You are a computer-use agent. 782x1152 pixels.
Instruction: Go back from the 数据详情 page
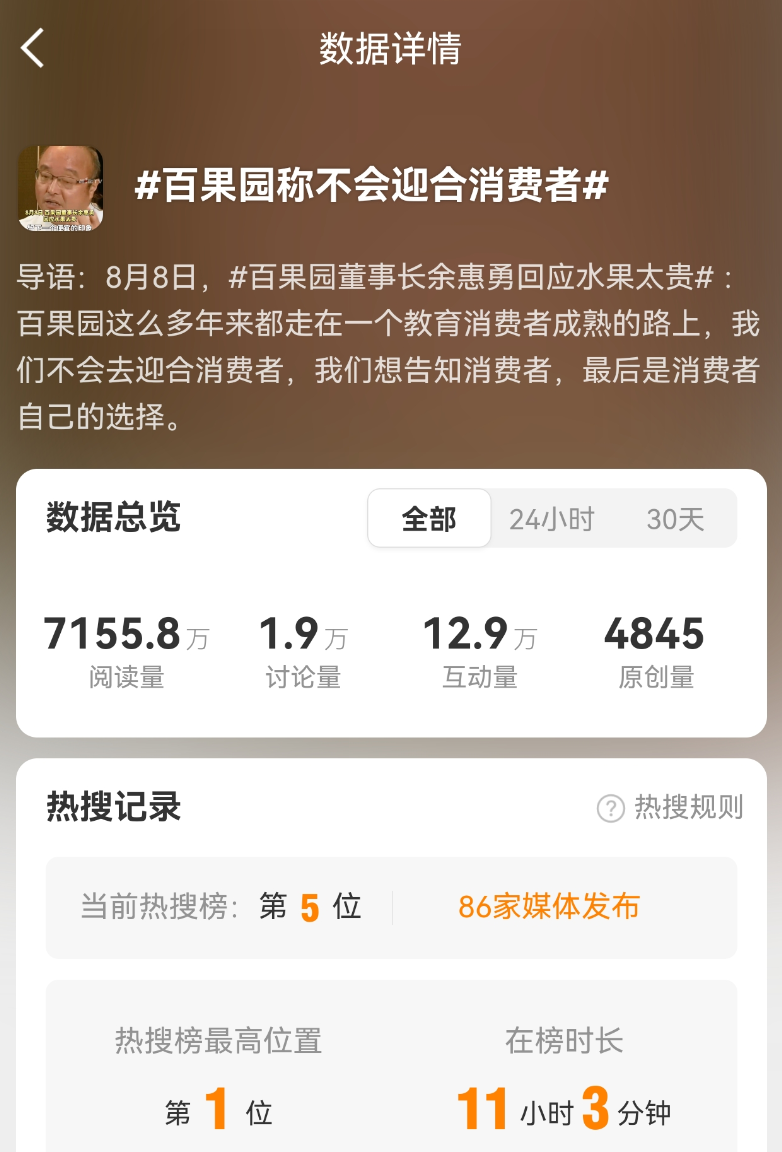pos(33,48)
